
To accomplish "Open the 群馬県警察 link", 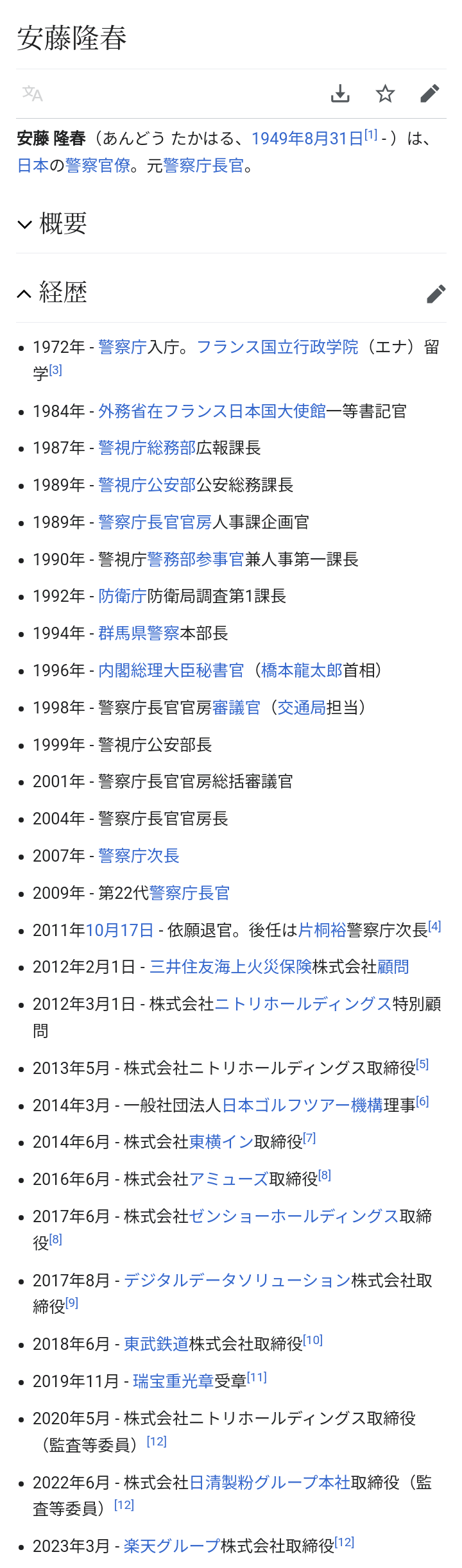I will (139, 633).
